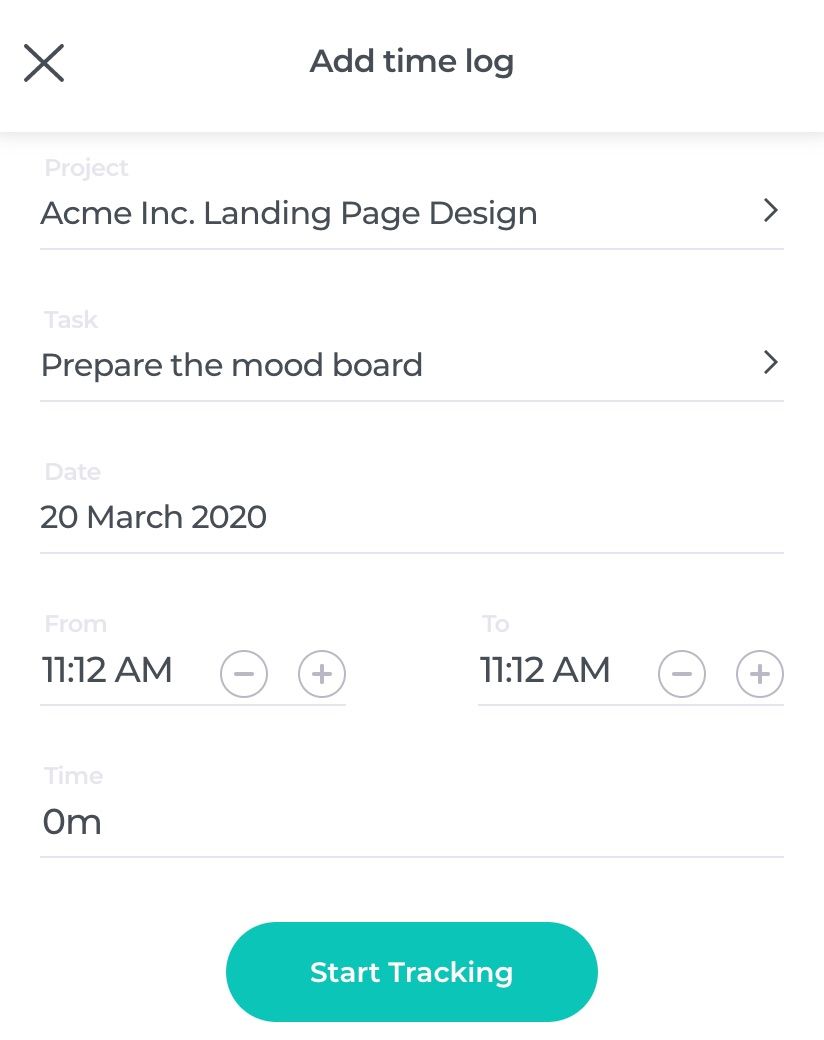The height and width of the screenshot is (1040, 824).
Task: Increase the From time with plus
Action: click(x=322, y=675)
